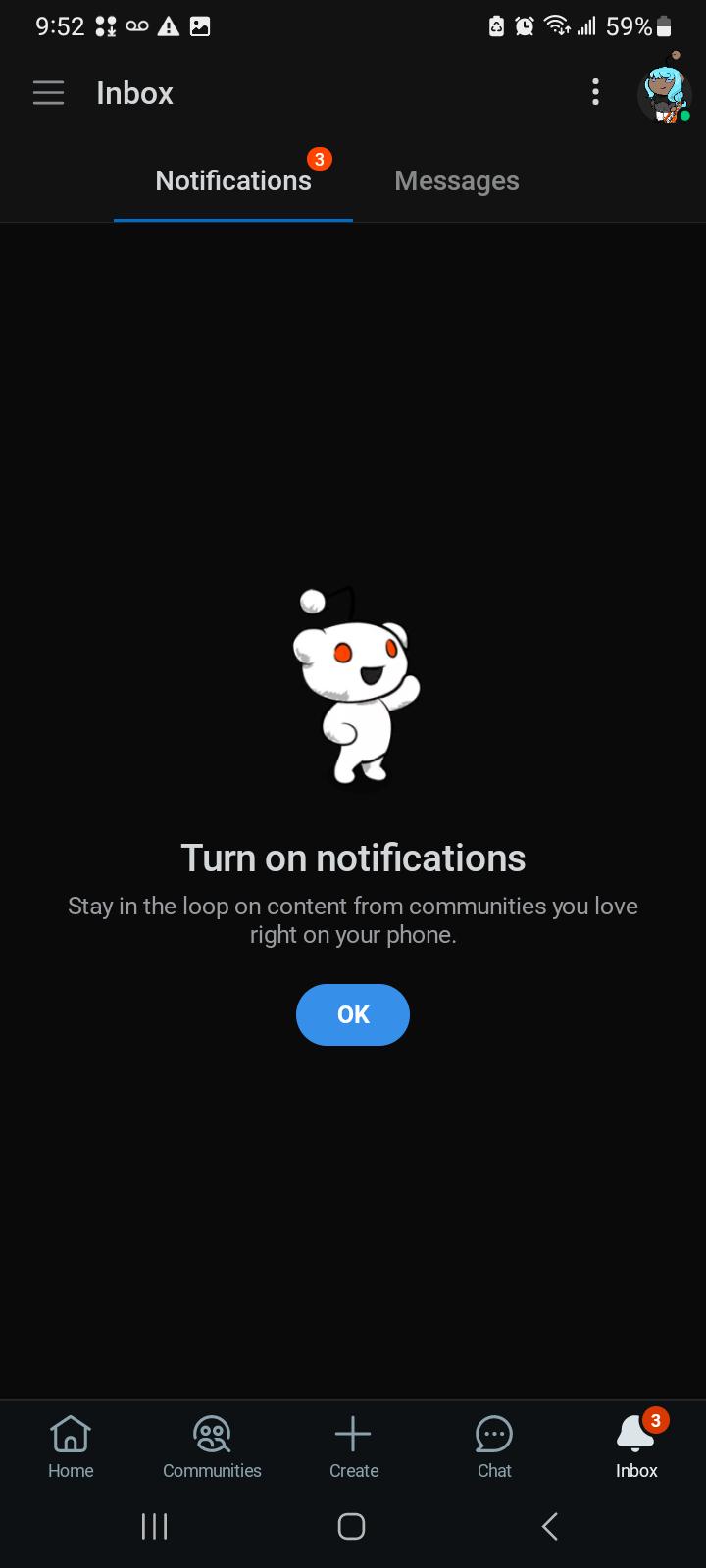Viewport: 706px width, 1568px height.
Task: Select the Notifications tab
Action: 233,181
